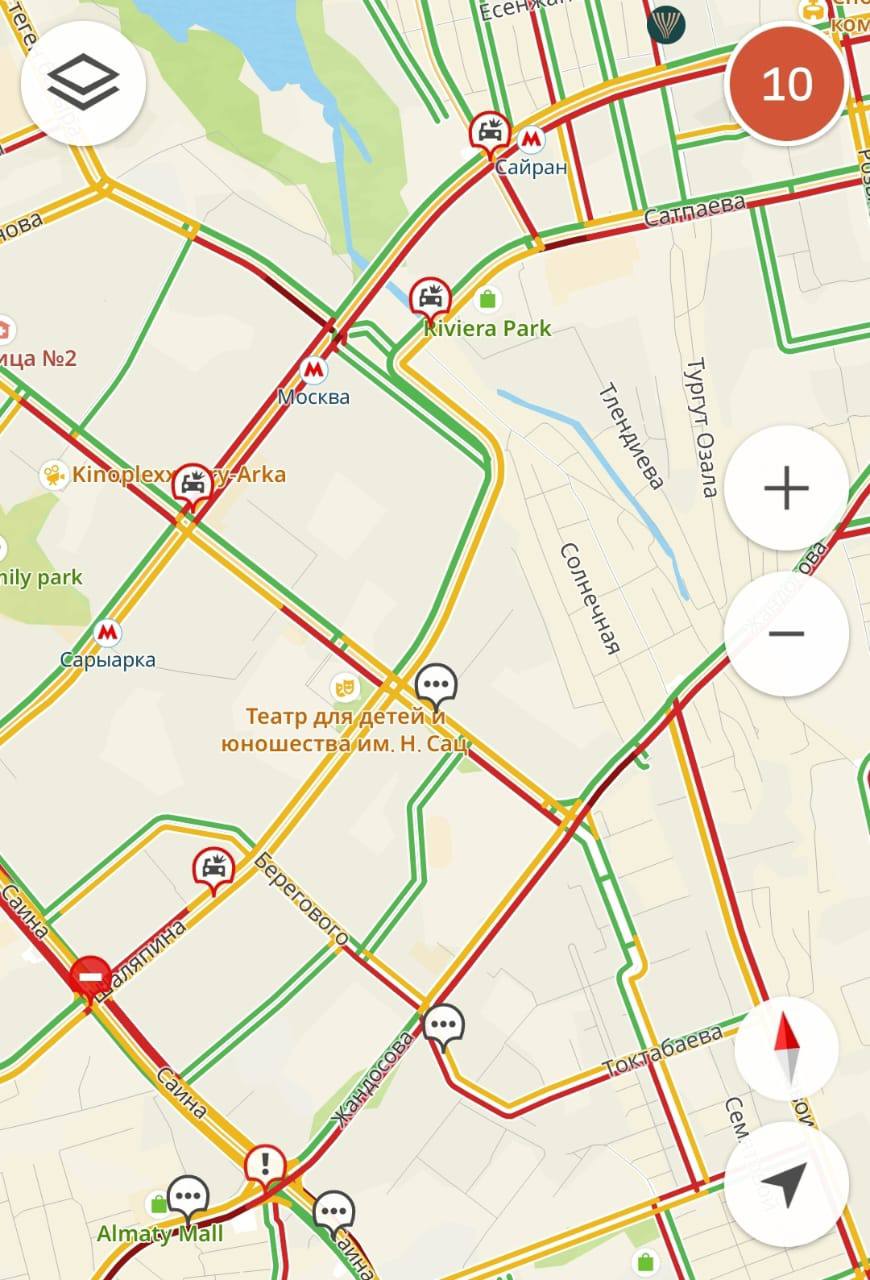870x1280 pixels.
Task: Open the warning sign marker near Almaty Mall
Action: tap(265, 1165)
